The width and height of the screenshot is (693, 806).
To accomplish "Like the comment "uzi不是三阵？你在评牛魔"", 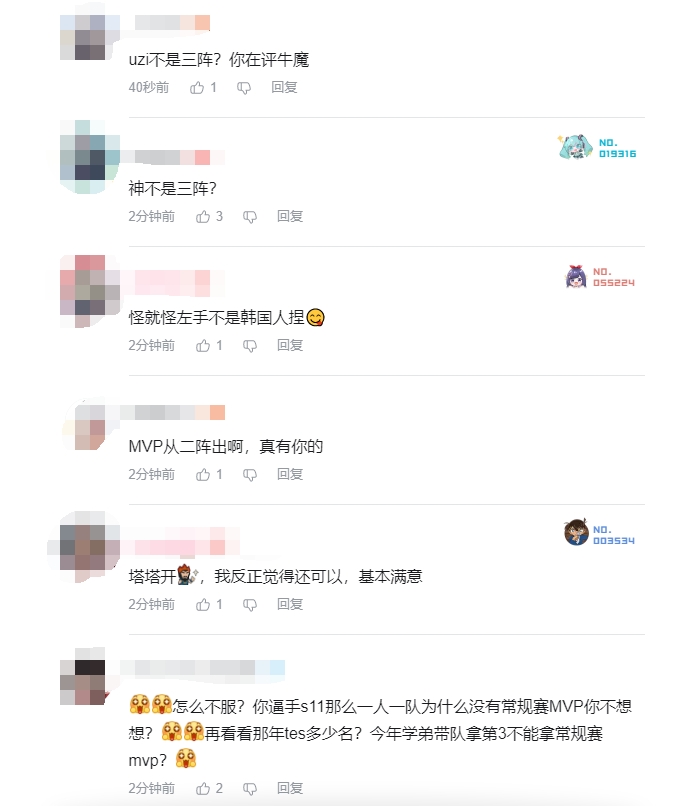I will [x=197, y=87].
